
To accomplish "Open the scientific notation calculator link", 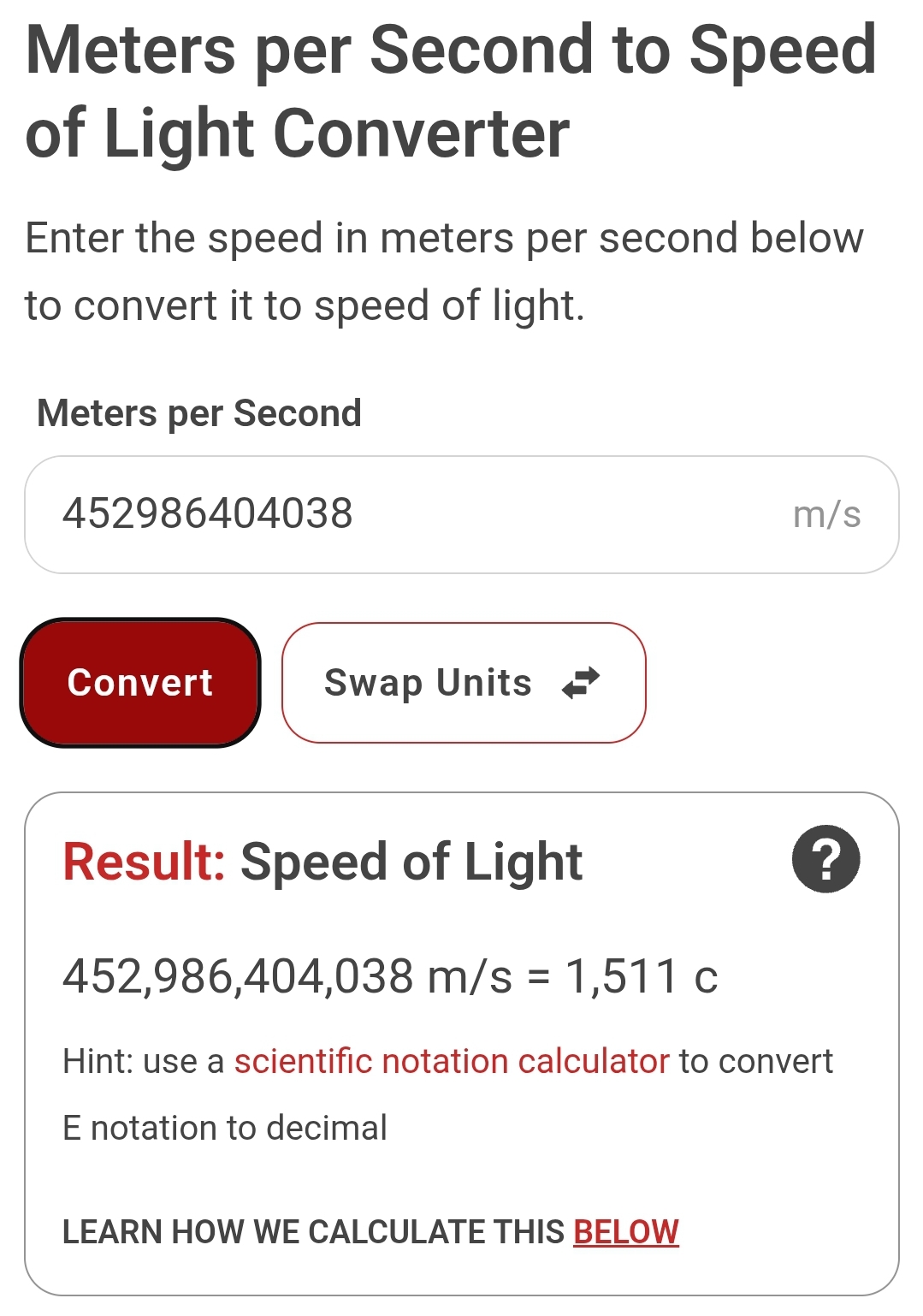I will pos(452,1061).
